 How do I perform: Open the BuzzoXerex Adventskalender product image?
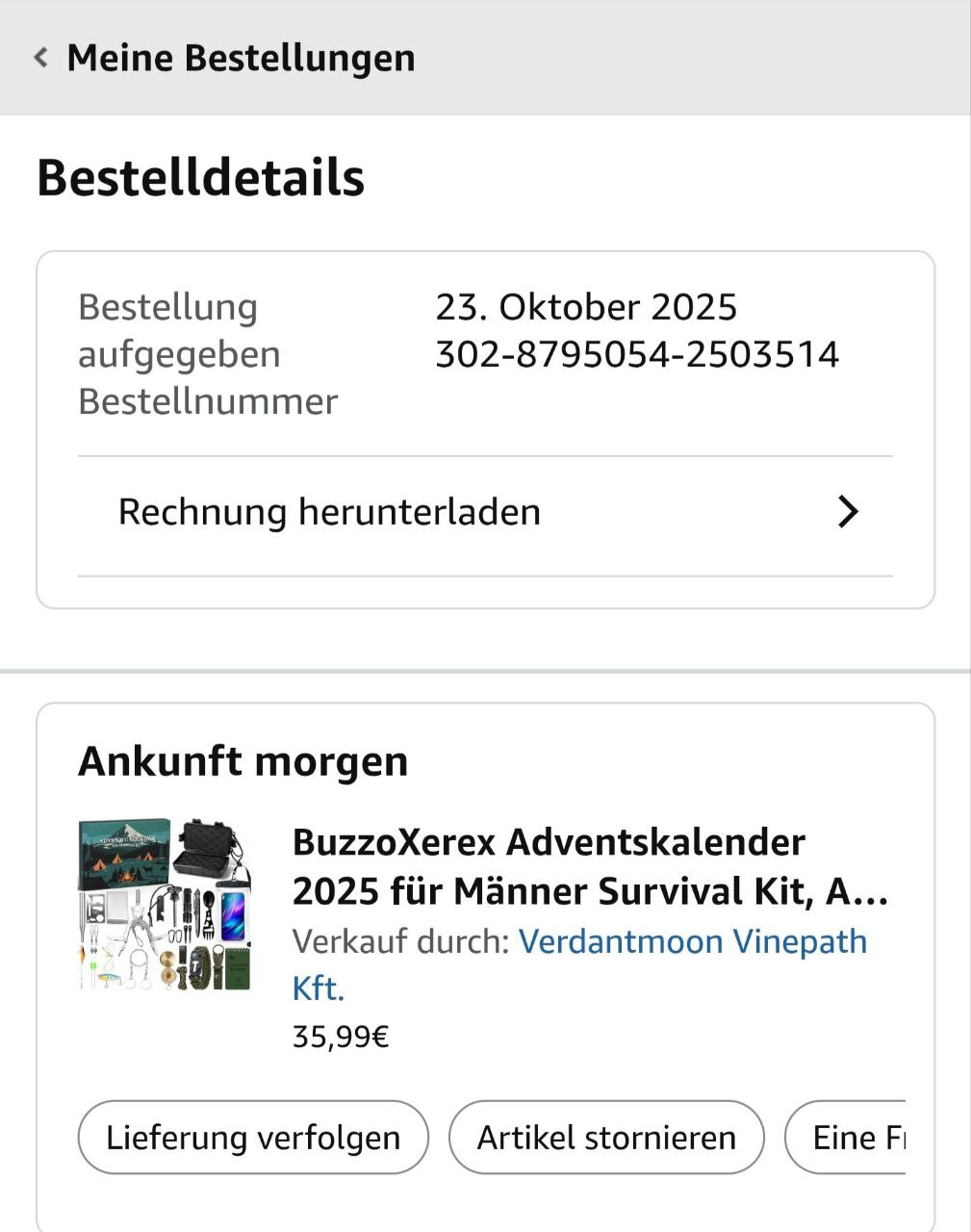tap(166, 905)
